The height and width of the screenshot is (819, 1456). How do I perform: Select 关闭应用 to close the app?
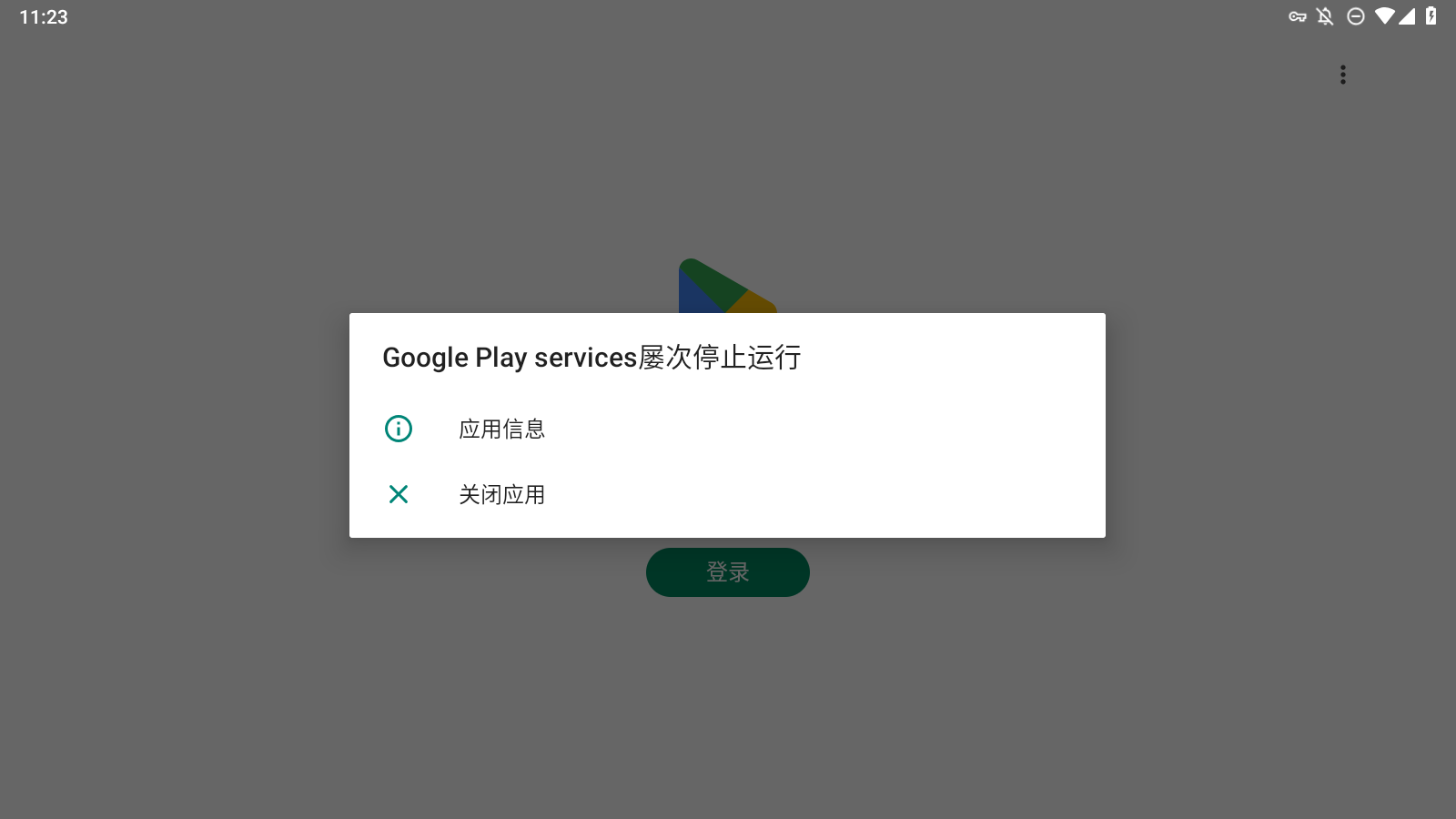tap(501, 494)
